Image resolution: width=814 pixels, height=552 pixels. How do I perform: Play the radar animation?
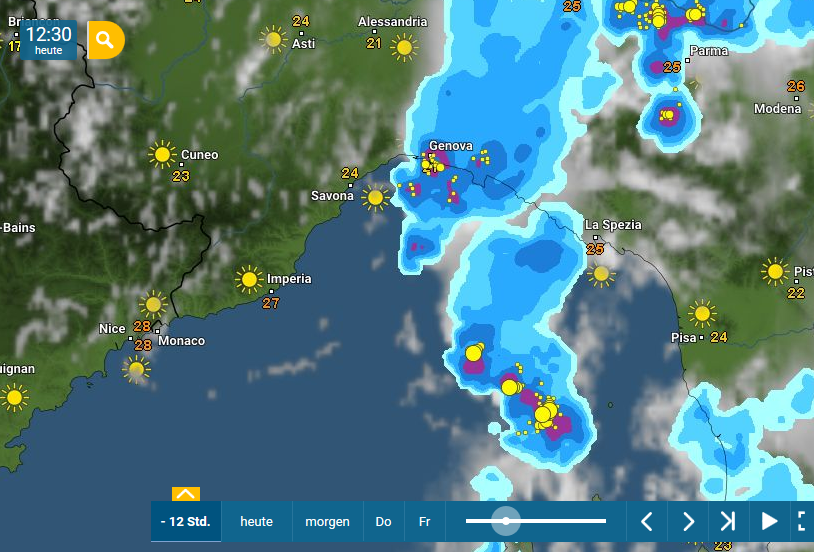point(769,521)
